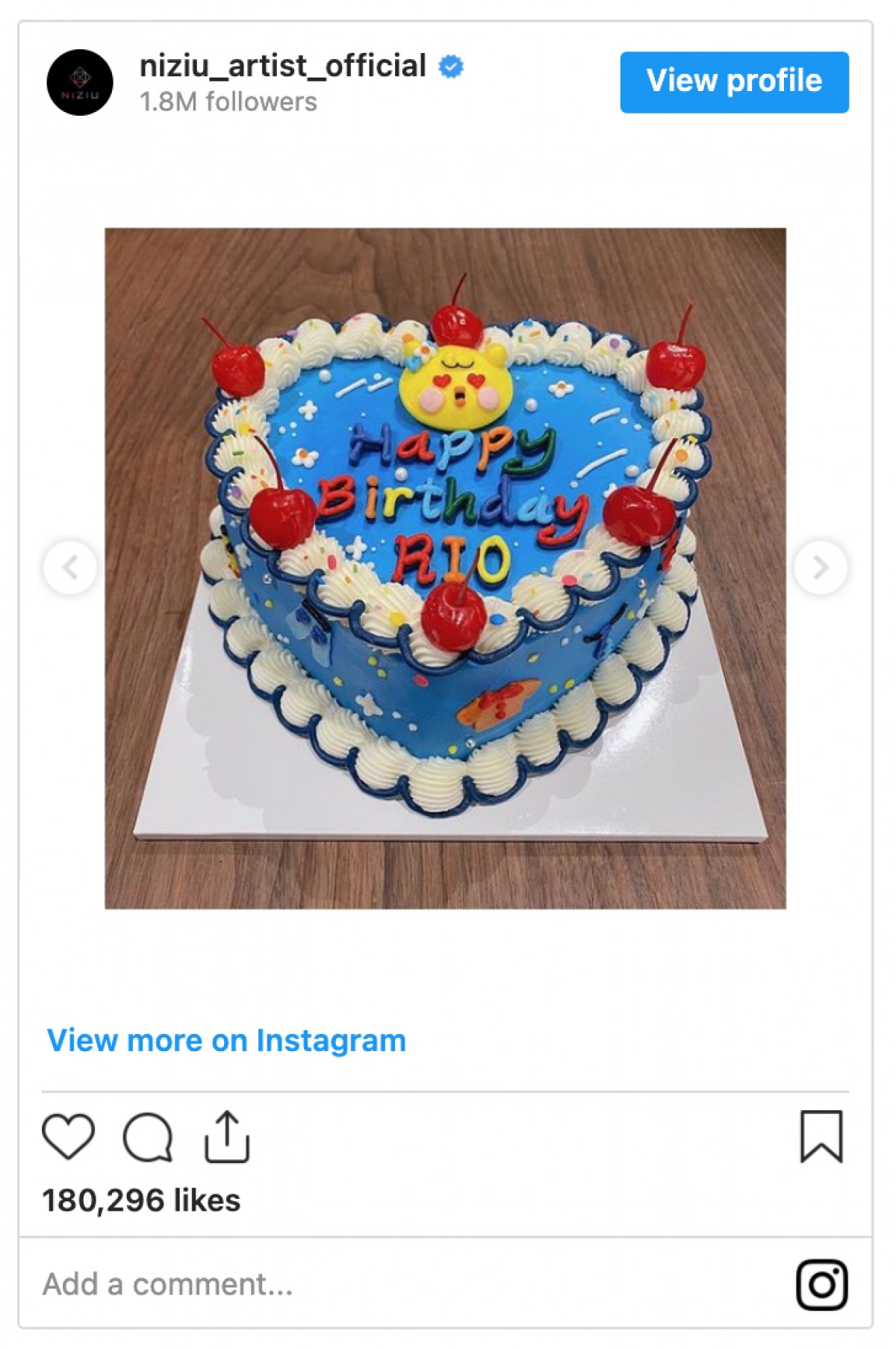The image size is (896, 1349).
Task: Open the NiziU profile avatar
Action: point(80,82)
